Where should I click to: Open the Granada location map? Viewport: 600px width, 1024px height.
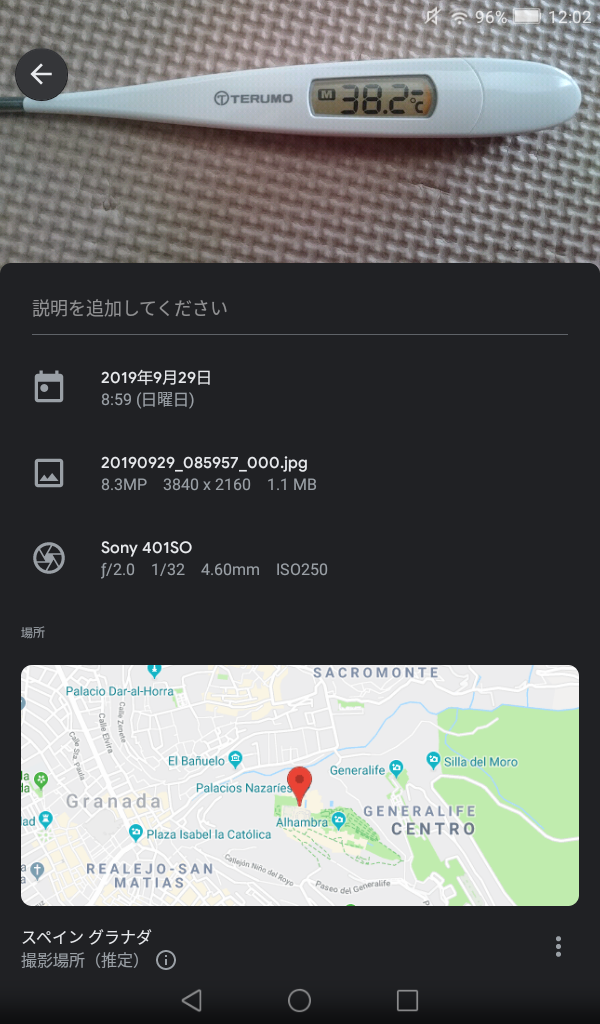point(299,785)
